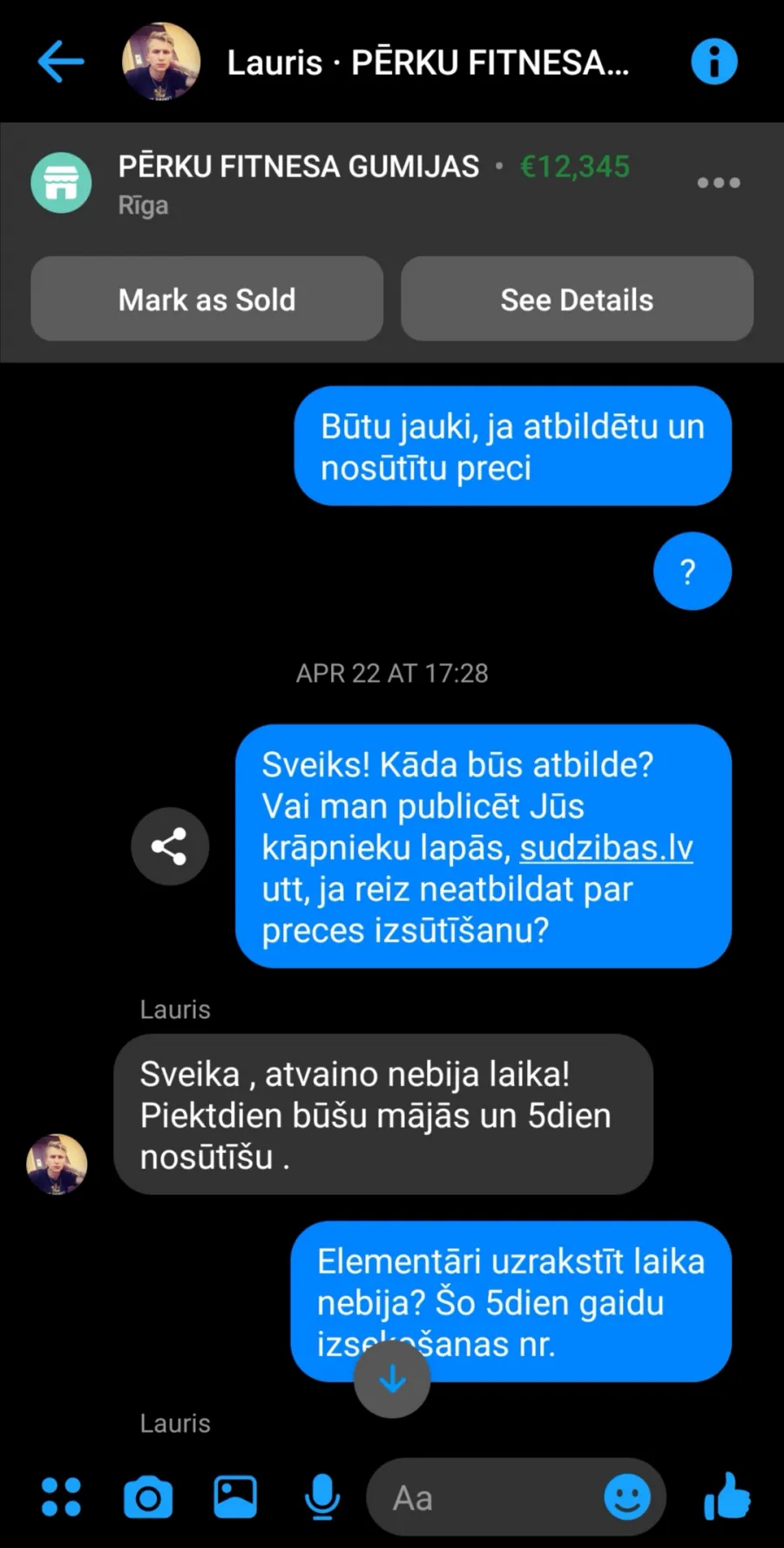Open Lauris's profile picture in header
The width and height of the screenshot is (784, 1548).
(161, 62)
